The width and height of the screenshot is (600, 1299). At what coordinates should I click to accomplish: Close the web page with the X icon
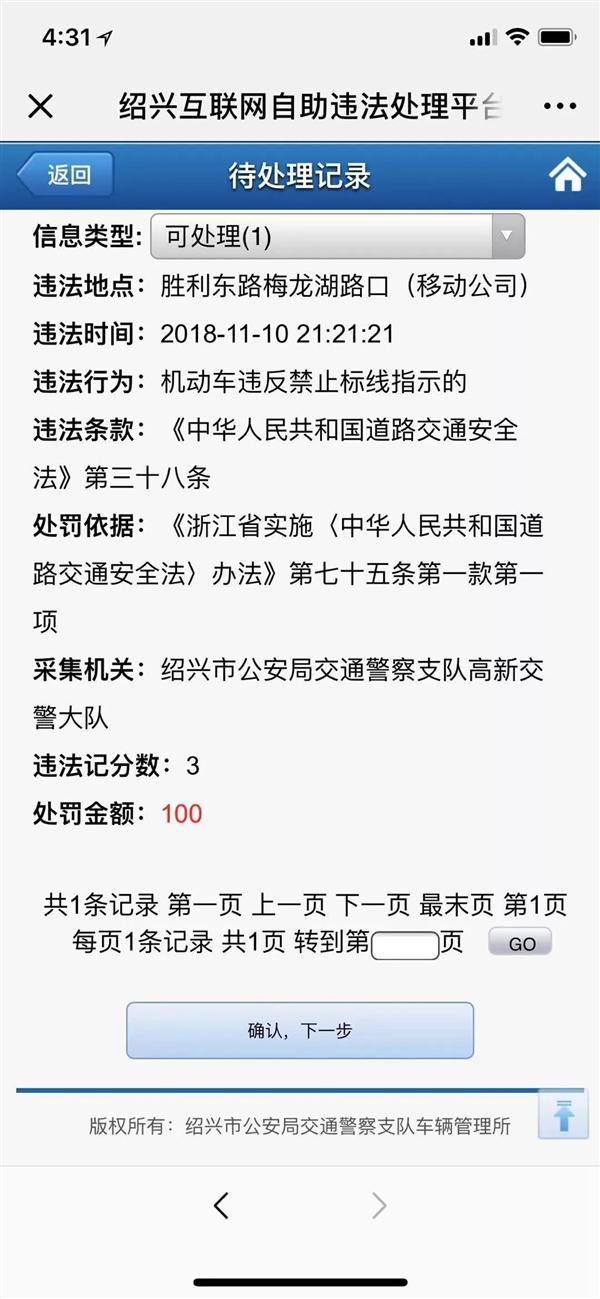40,106
